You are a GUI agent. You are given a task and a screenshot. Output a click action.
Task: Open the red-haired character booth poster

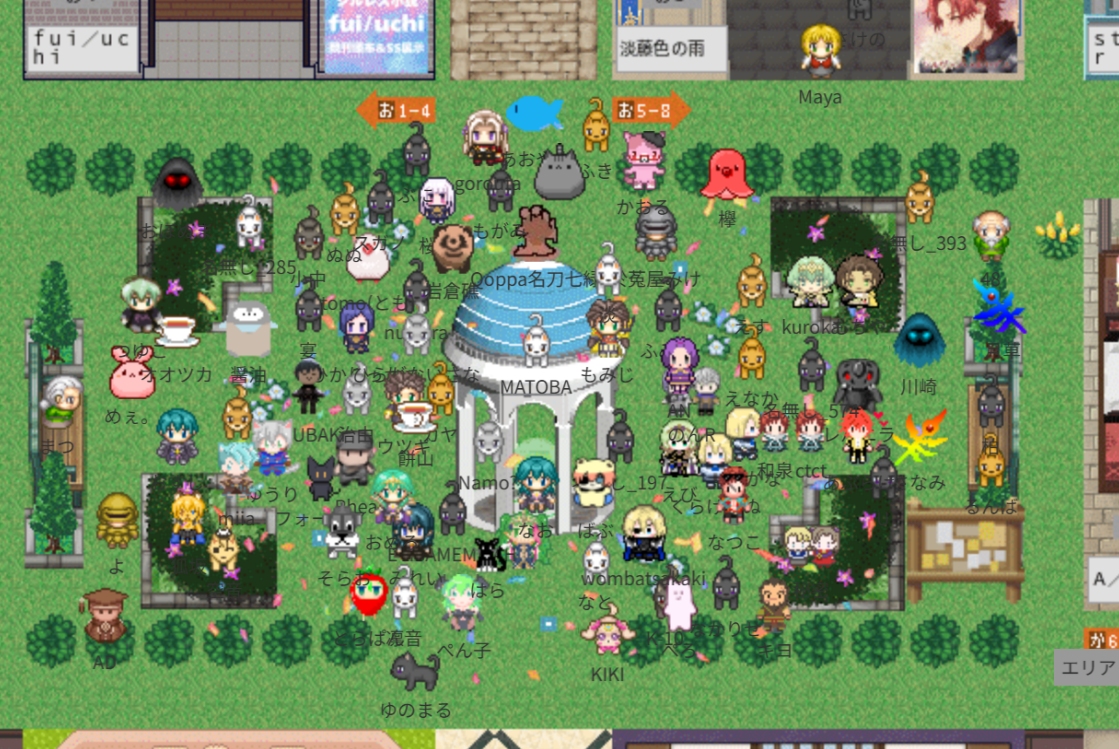pyautogui.click(x=965, y=35)
